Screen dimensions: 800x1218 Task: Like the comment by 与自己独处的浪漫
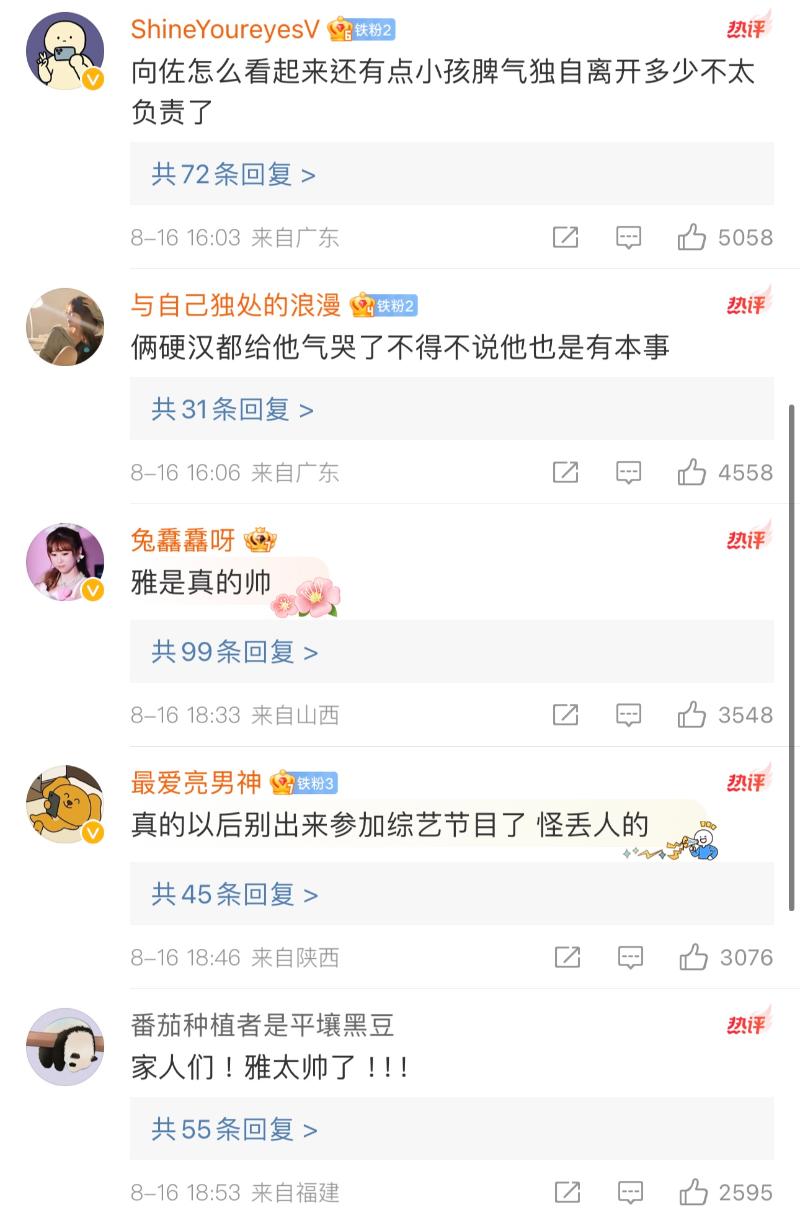[x=692, y=472]
